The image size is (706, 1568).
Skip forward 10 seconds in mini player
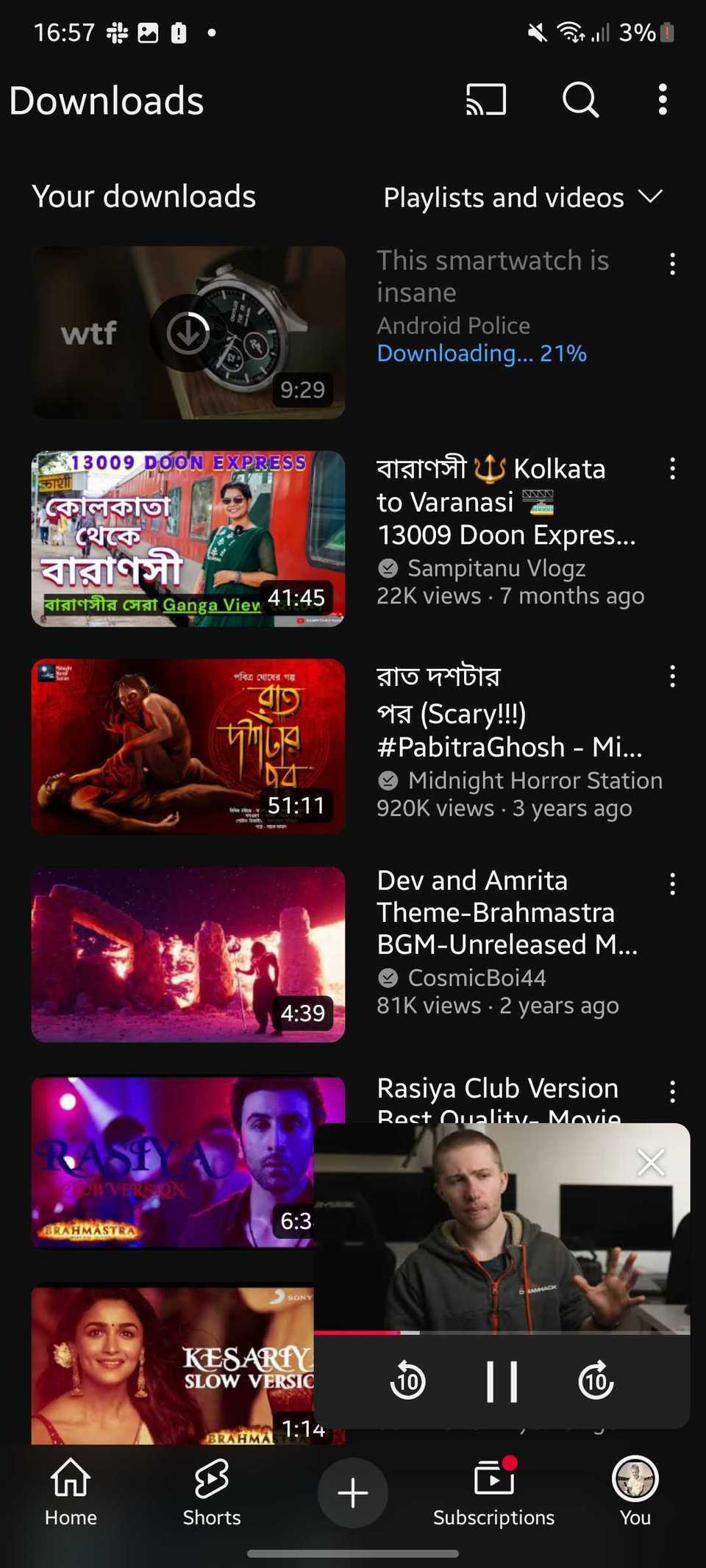coord(596,1381)
